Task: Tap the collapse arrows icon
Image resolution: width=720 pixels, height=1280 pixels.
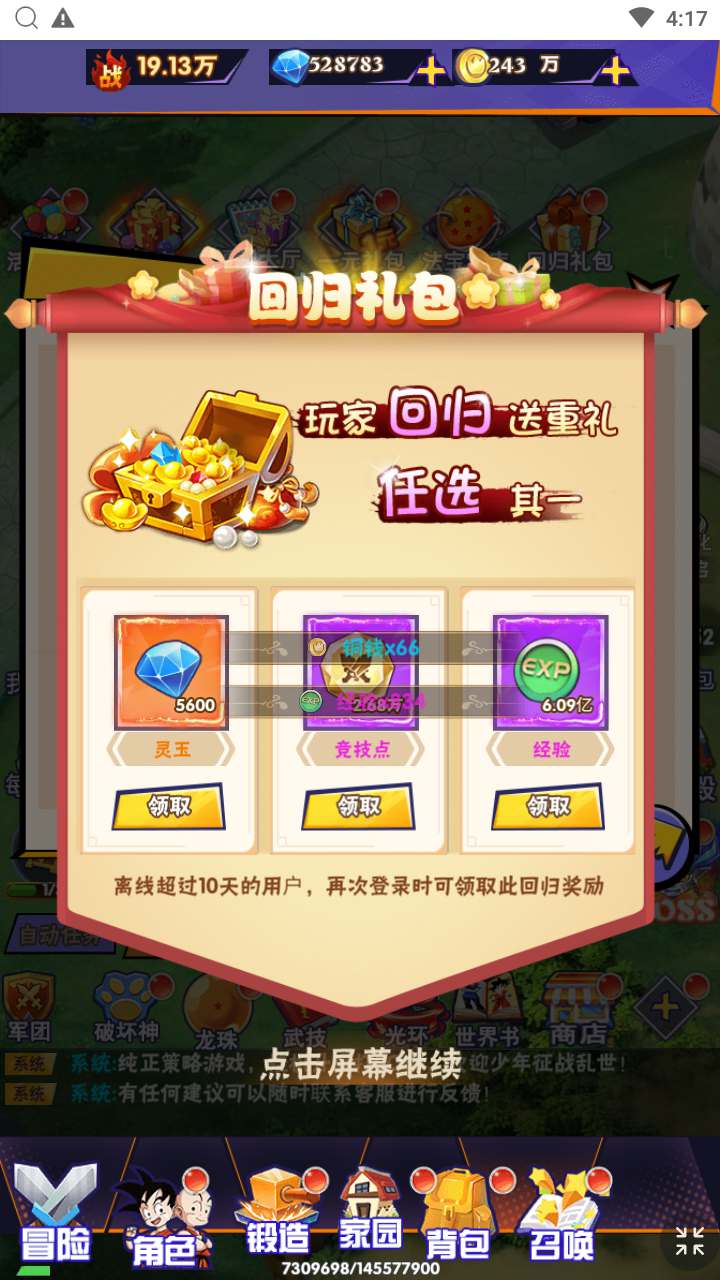Action: (689, 1241)
